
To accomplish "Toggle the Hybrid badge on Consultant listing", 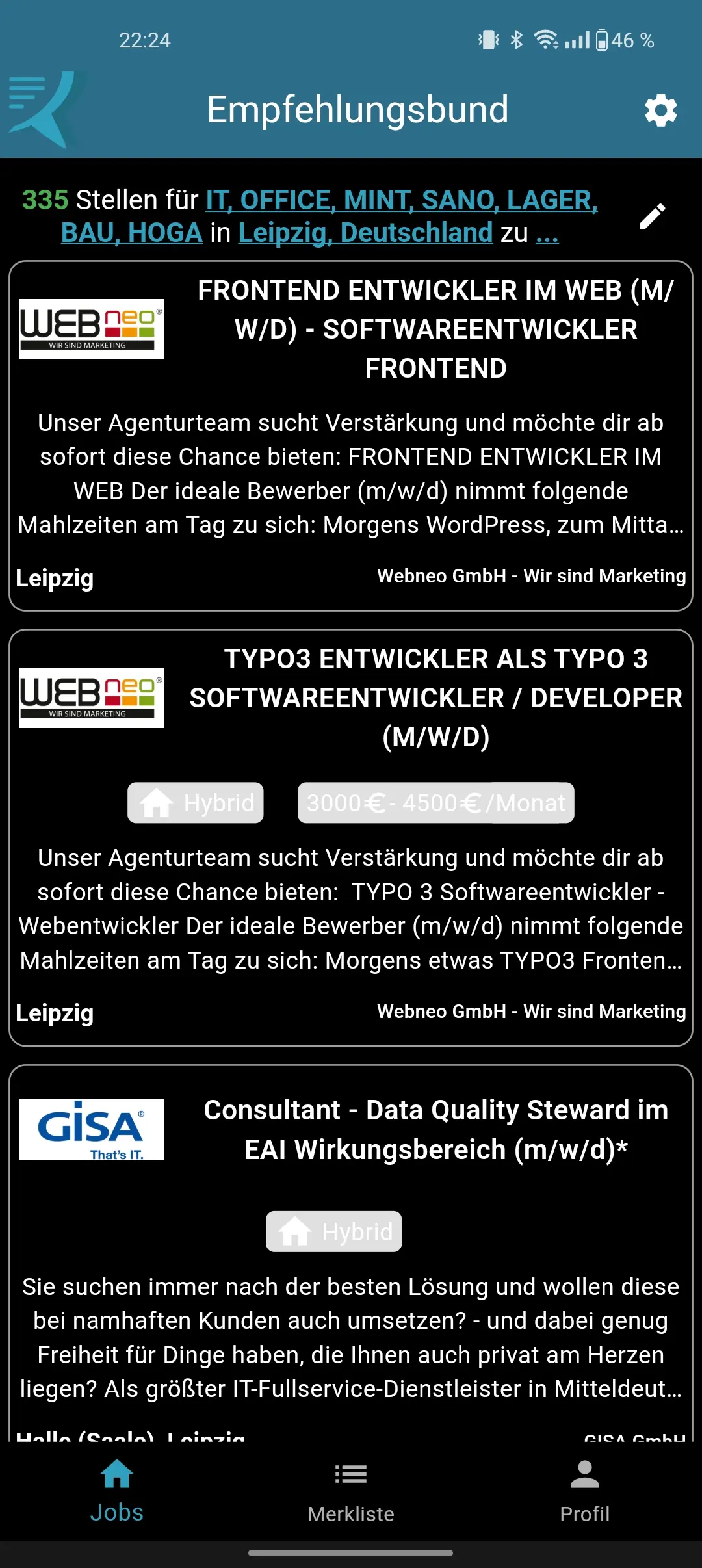I will 333,1230.
